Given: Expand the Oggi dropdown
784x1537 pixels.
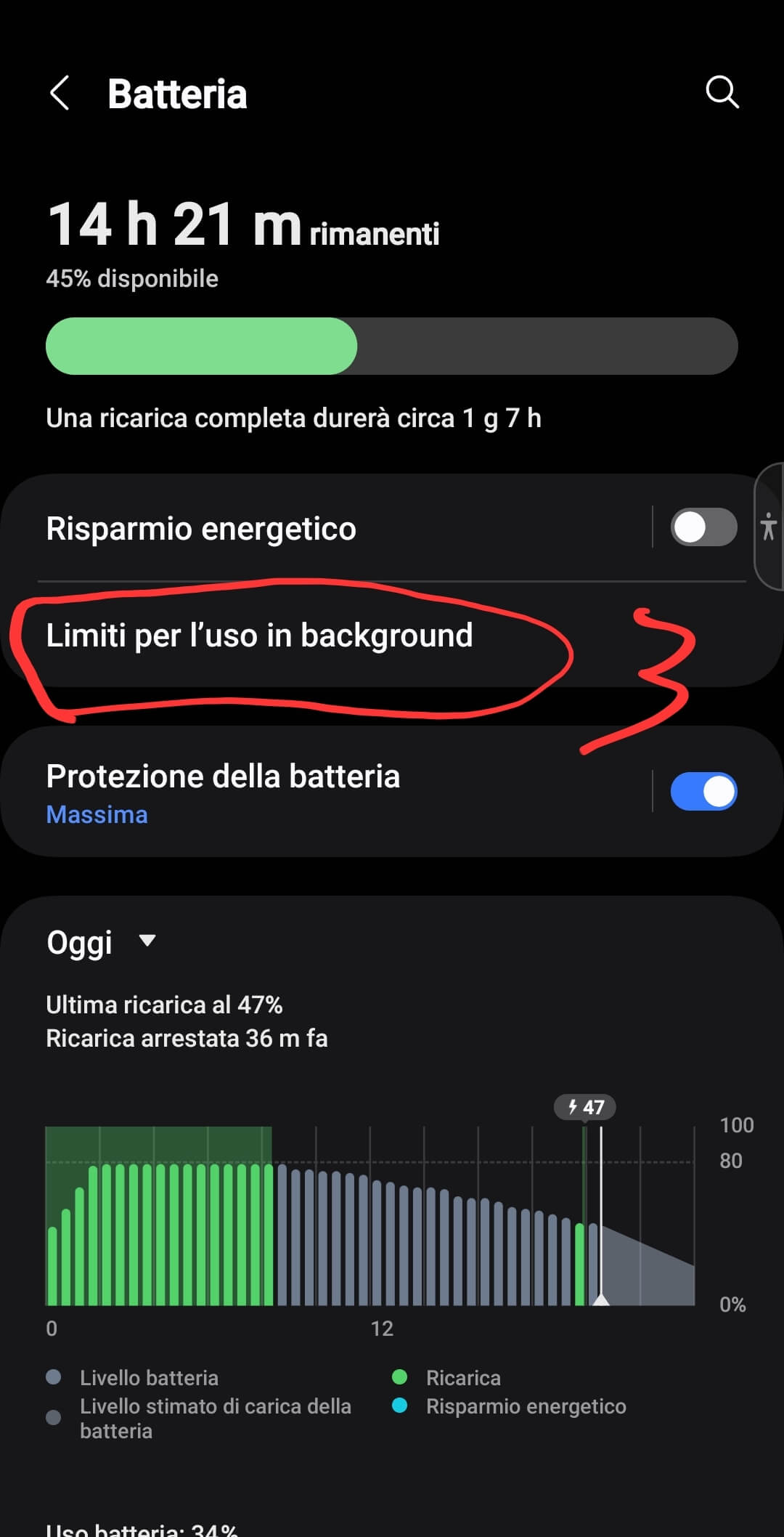Looking at the screenshot, I should 102,941.
